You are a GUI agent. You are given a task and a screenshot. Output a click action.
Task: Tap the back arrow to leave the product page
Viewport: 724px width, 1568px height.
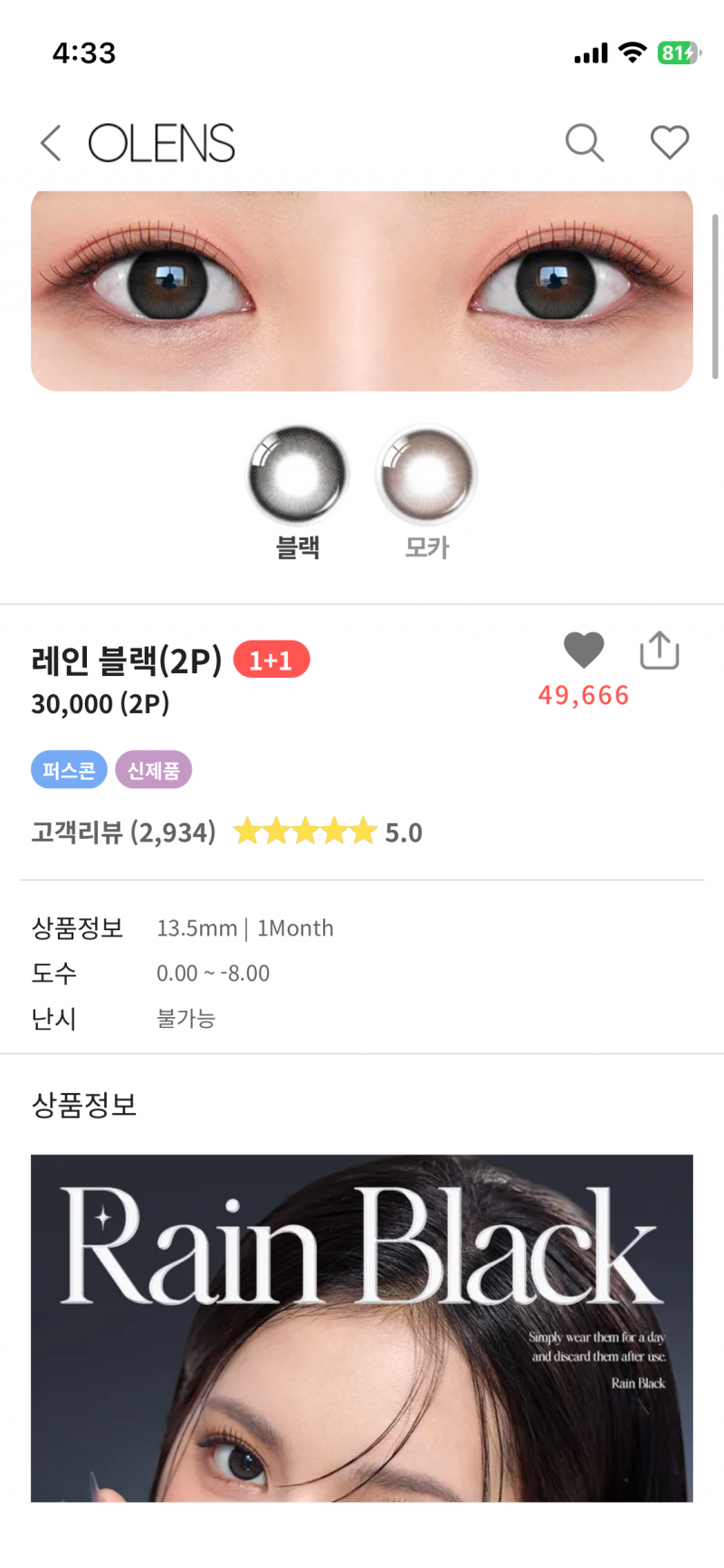point(50,142)
